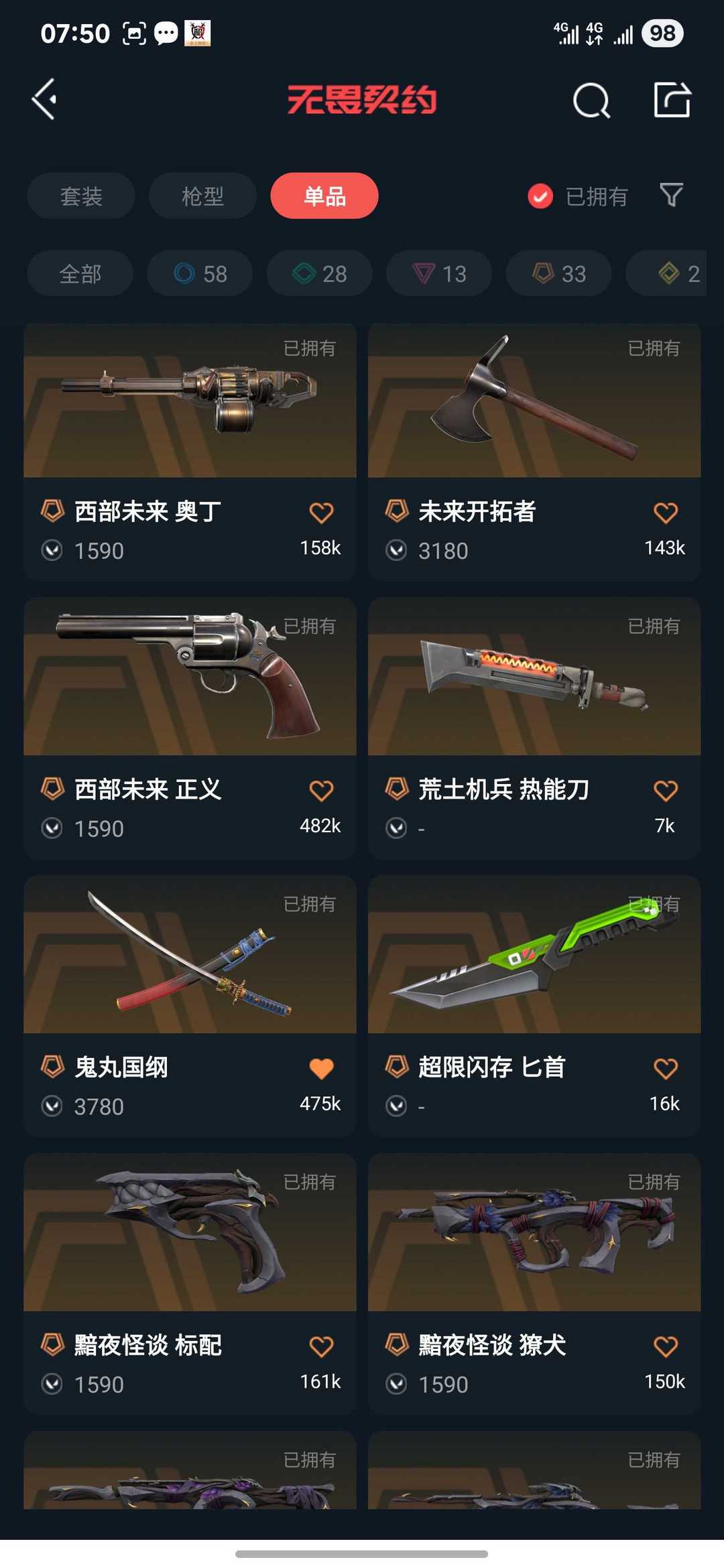Filter by the pink 13 rarity chip
This screenshot has height=1568, width=724.
click(x=439, y=273)
